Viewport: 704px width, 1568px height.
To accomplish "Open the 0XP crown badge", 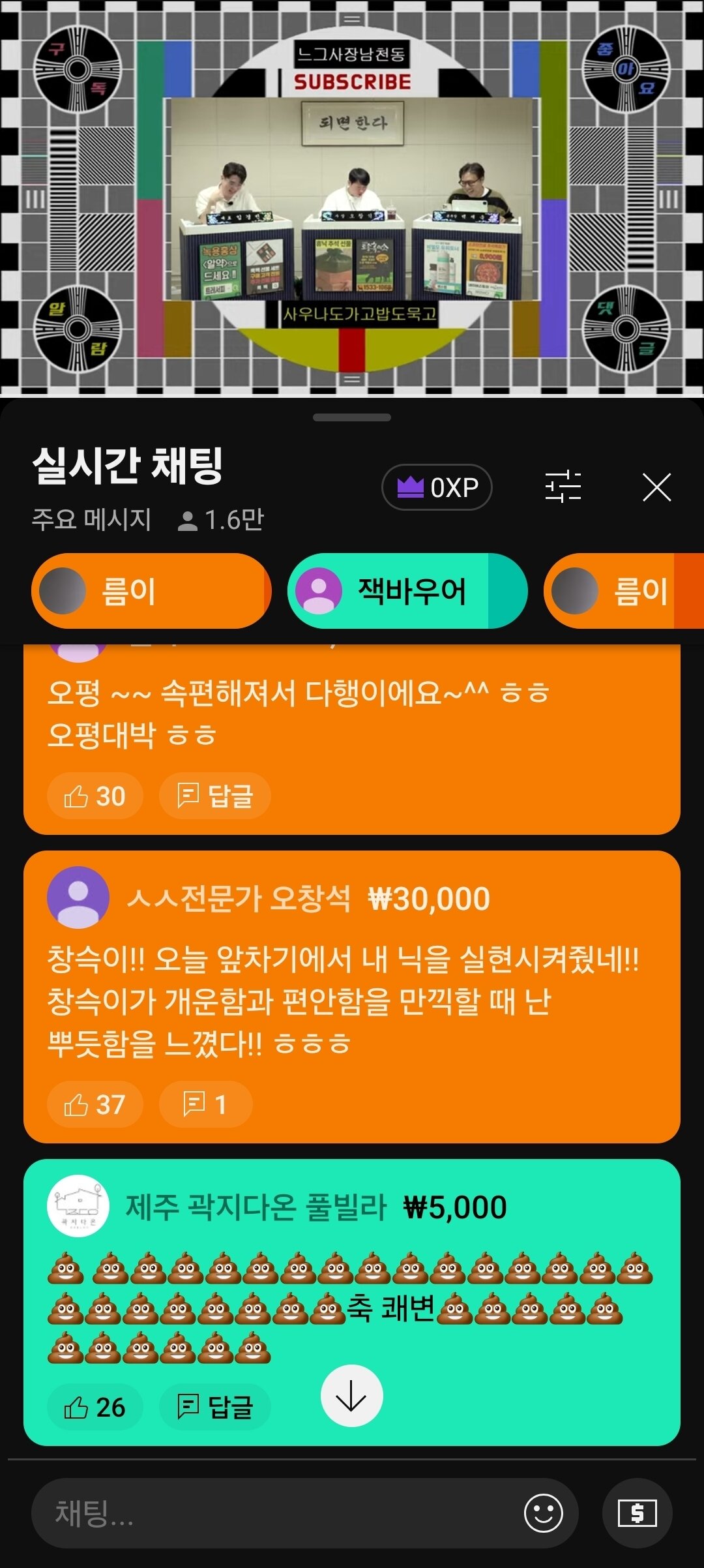I will click(x=437, y=487).
